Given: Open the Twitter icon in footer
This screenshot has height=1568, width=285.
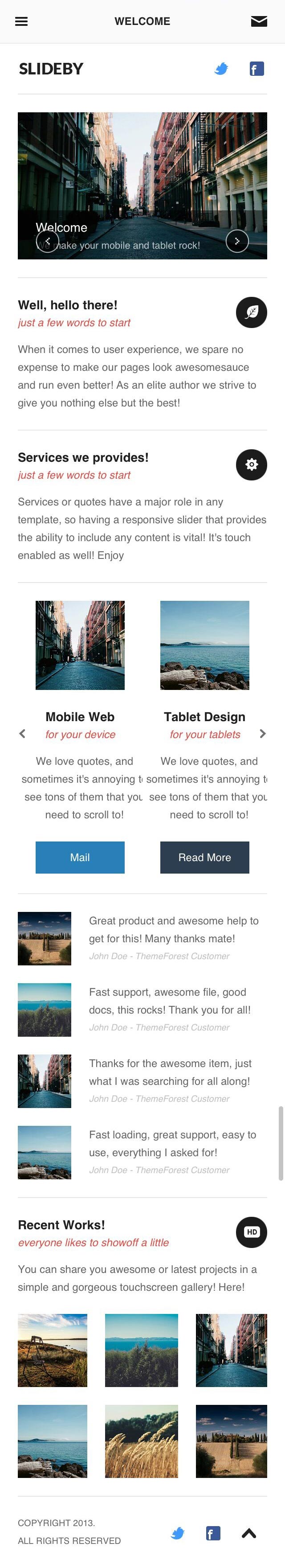Looking at the screenshot, I should 177,1533.
